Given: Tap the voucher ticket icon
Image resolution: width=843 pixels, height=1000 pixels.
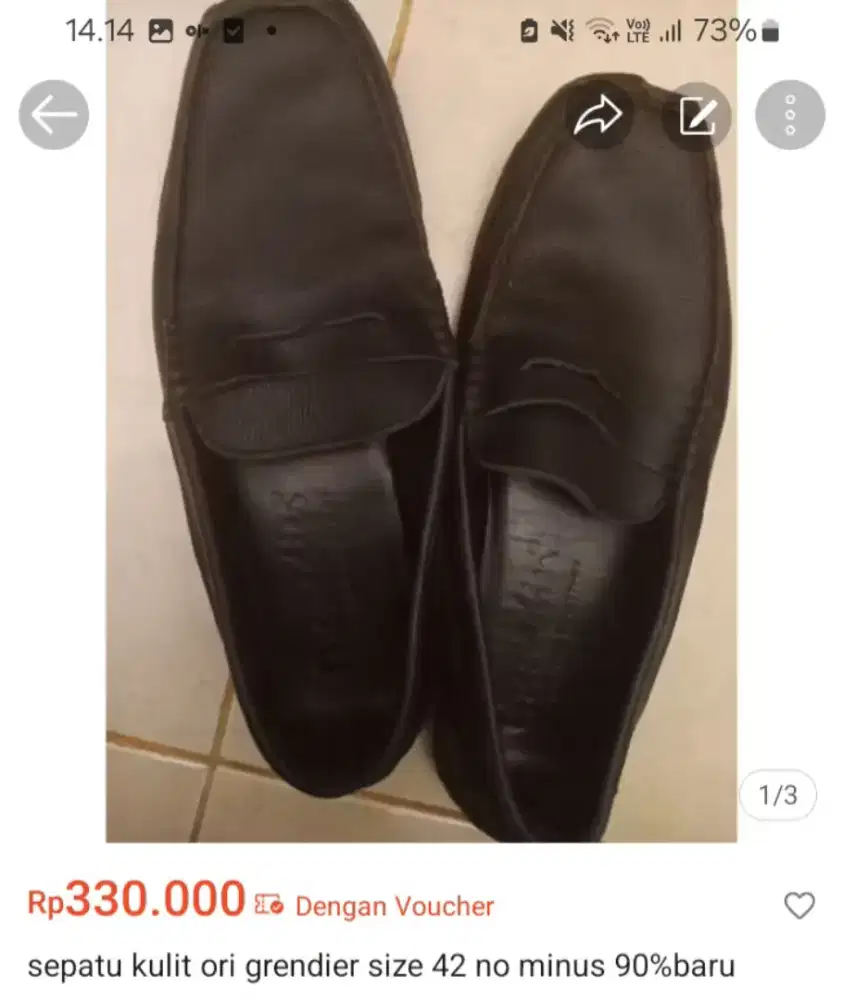Looking at the screenshot, I should click(271, 906).
